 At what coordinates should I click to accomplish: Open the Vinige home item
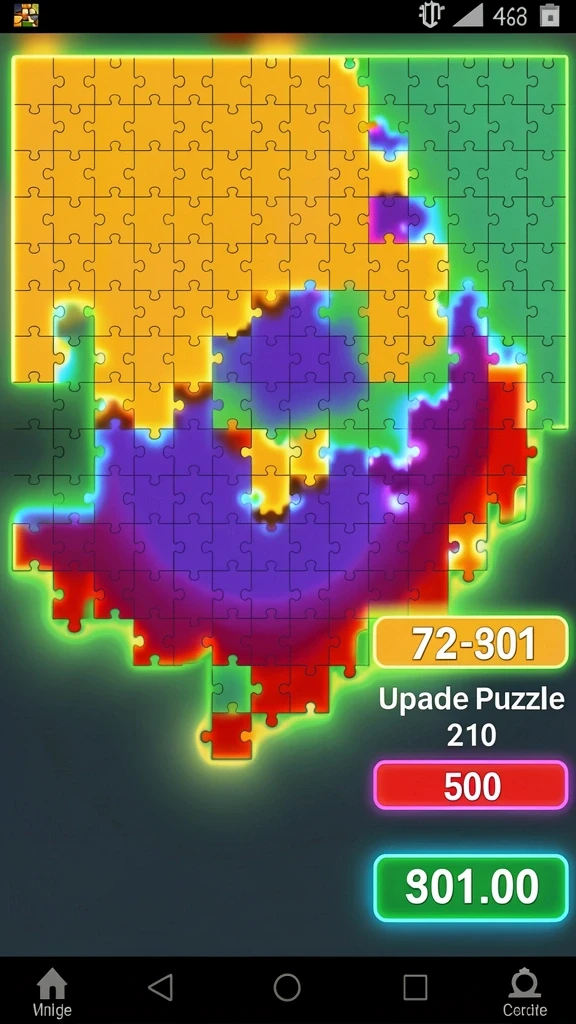[52, 993]
